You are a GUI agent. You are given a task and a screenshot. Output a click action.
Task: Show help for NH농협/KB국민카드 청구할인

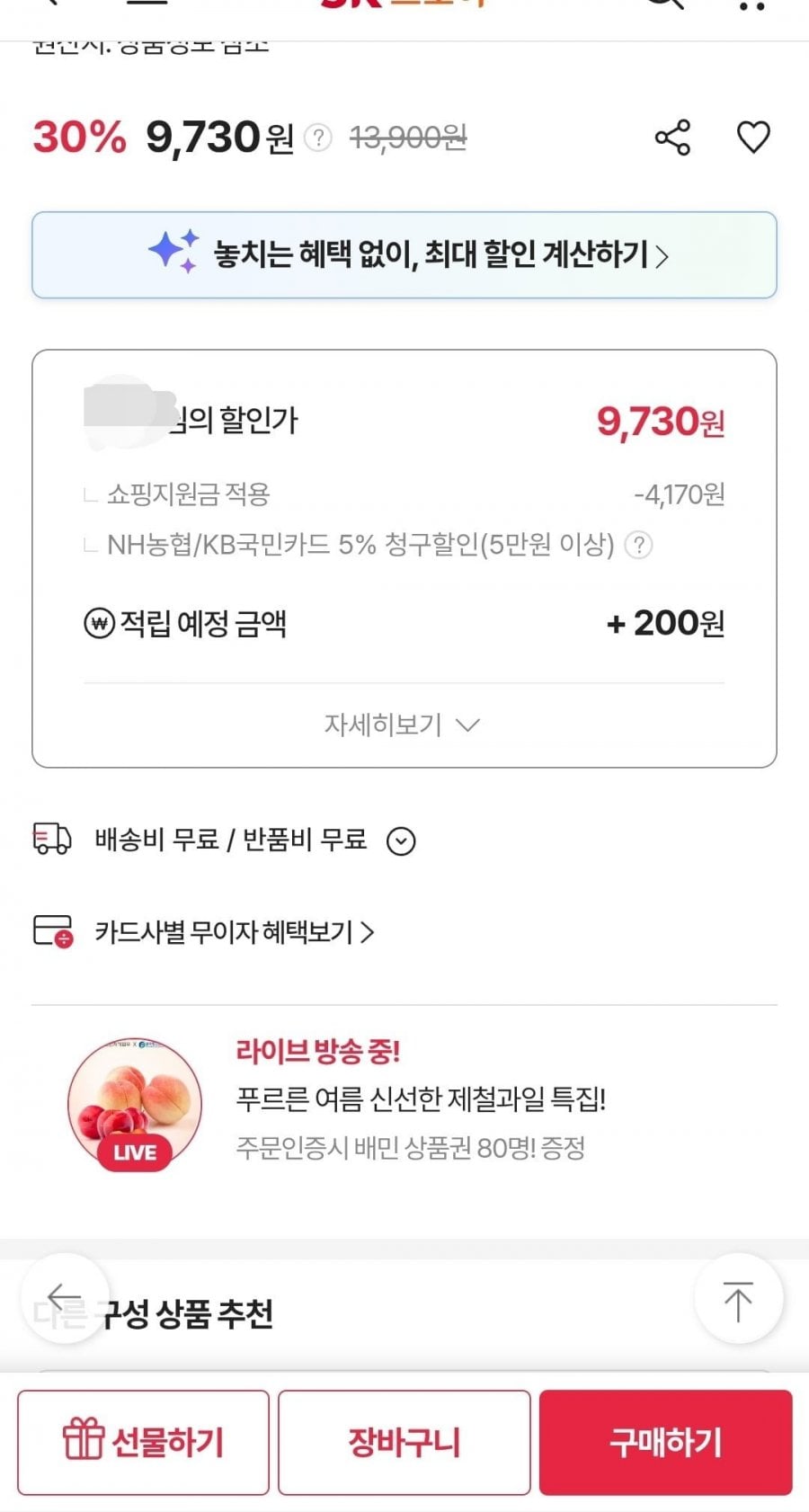tap(638, 545)
